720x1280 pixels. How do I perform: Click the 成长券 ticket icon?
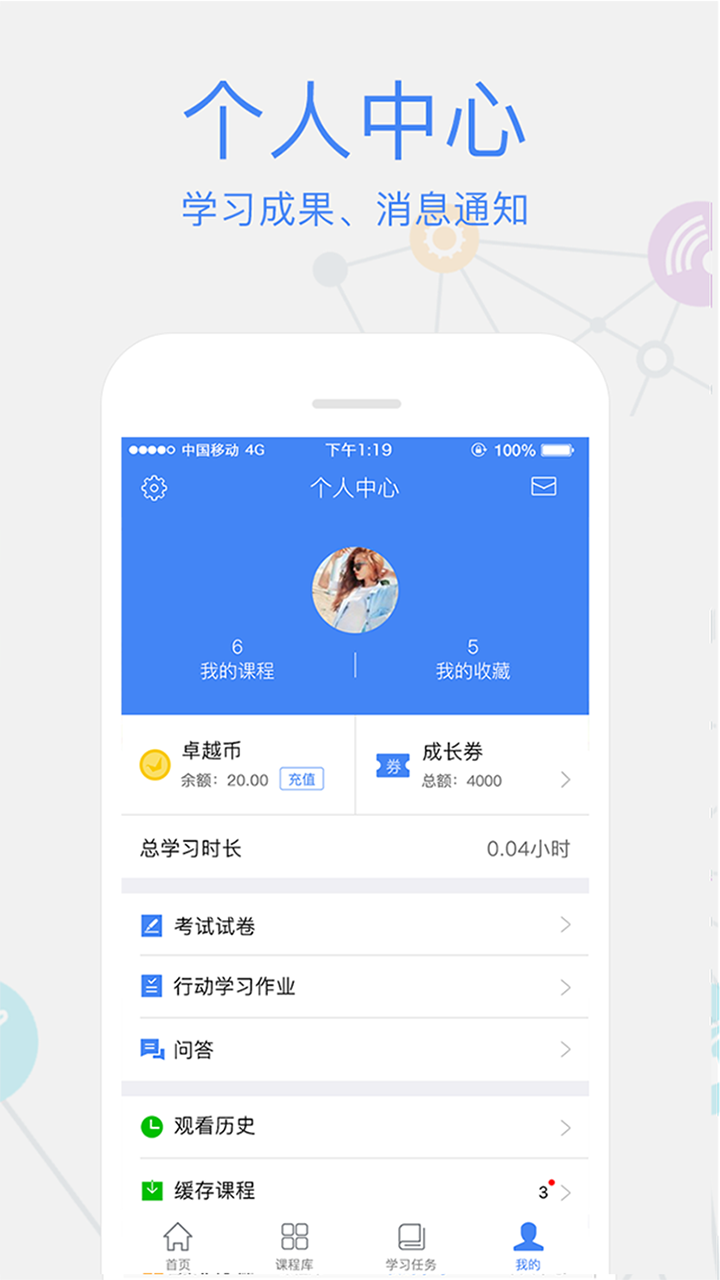click(x=391, y=765)
